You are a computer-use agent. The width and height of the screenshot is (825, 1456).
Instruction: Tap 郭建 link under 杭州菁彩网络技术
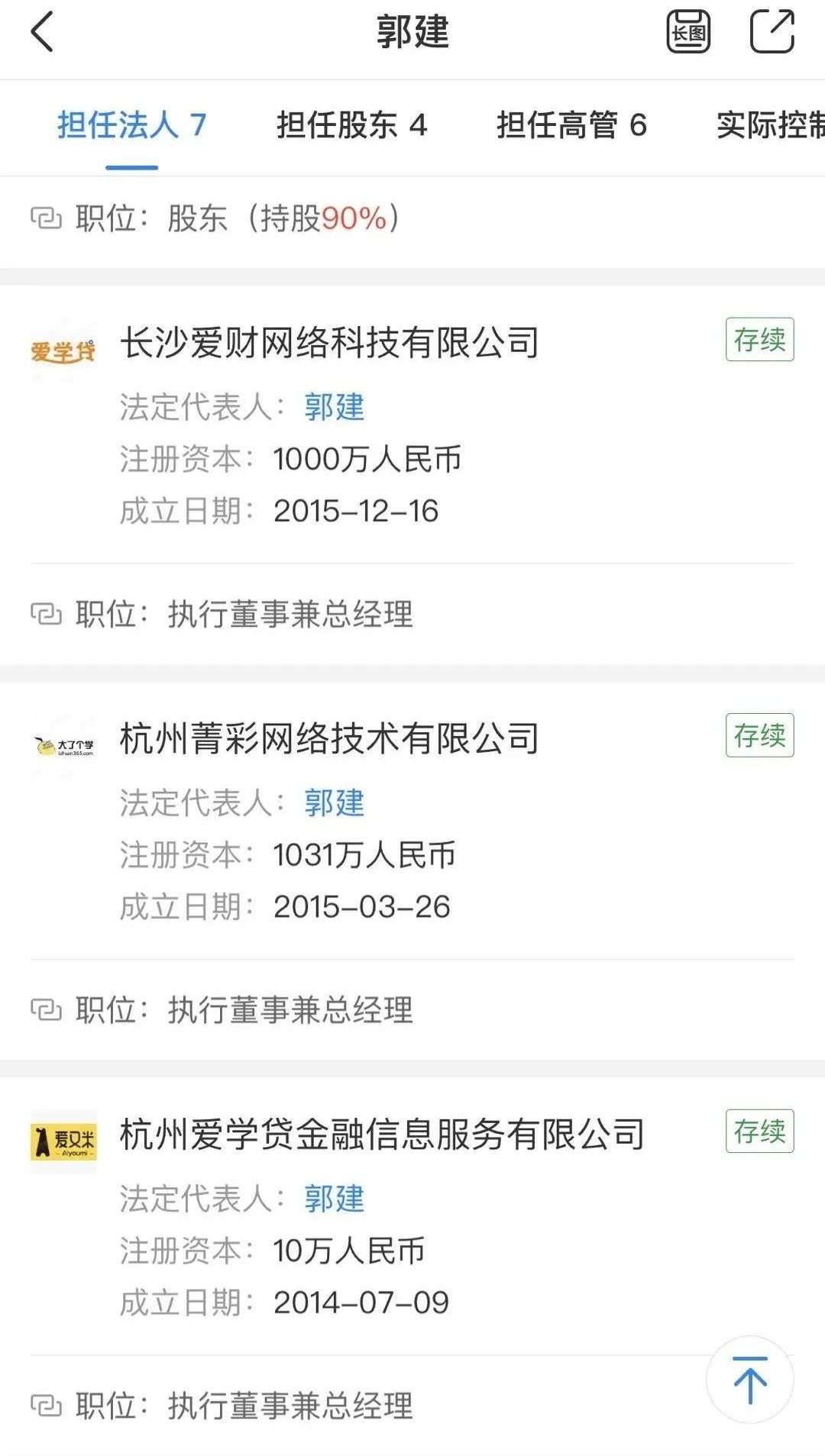(x=334, y=803)
